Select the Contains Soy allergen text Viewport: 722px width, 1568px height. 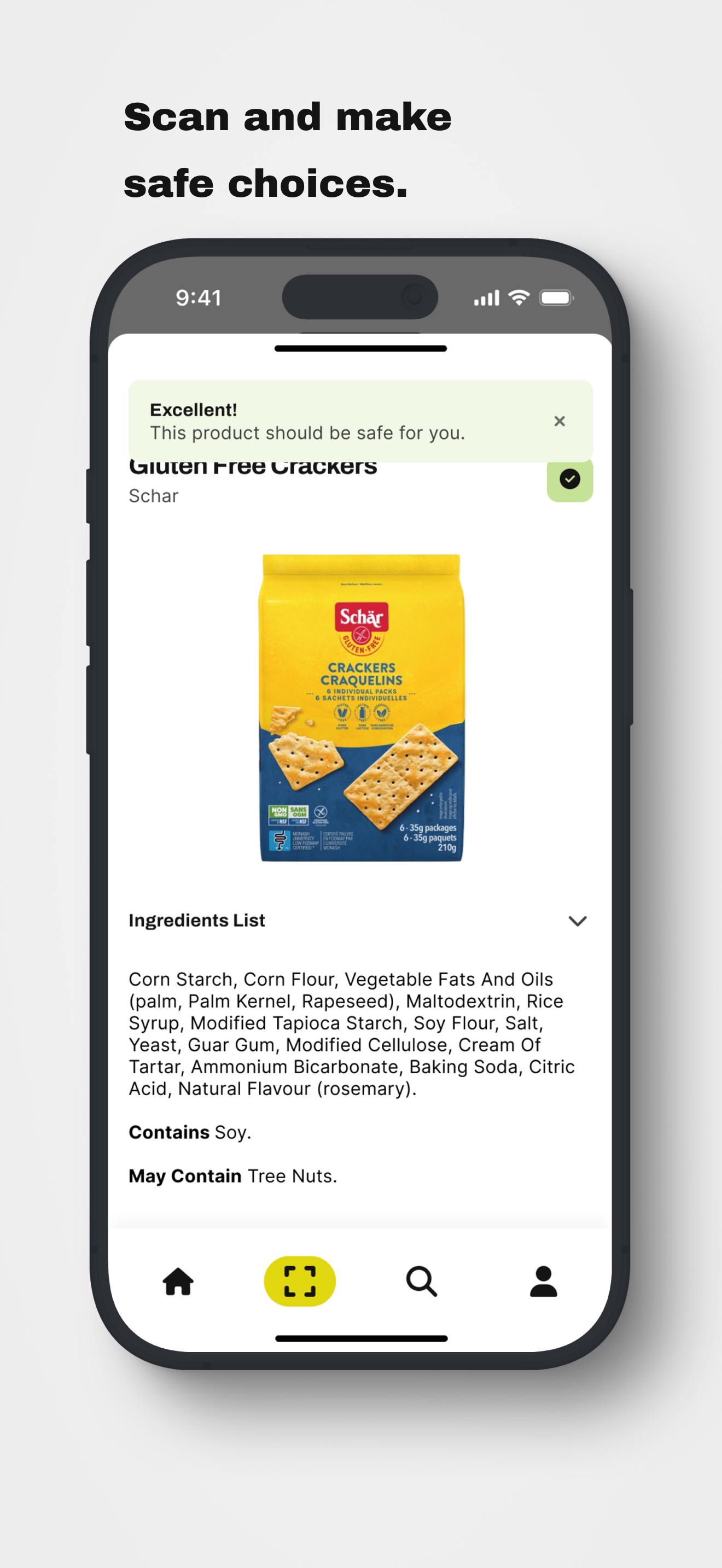[x=189, y=1132]
